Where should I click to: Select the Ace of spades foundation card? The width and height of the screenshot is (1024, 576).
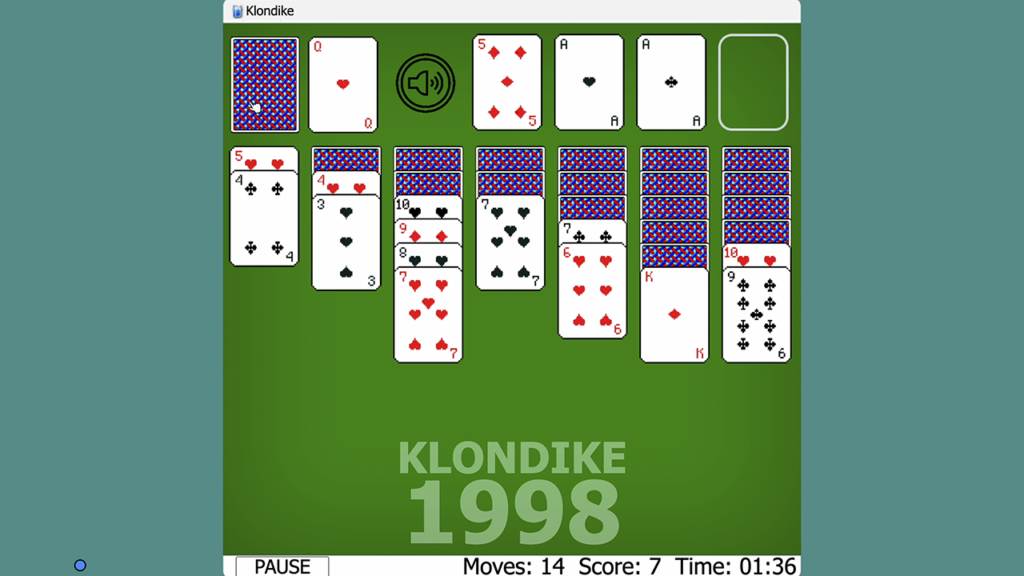589,83
